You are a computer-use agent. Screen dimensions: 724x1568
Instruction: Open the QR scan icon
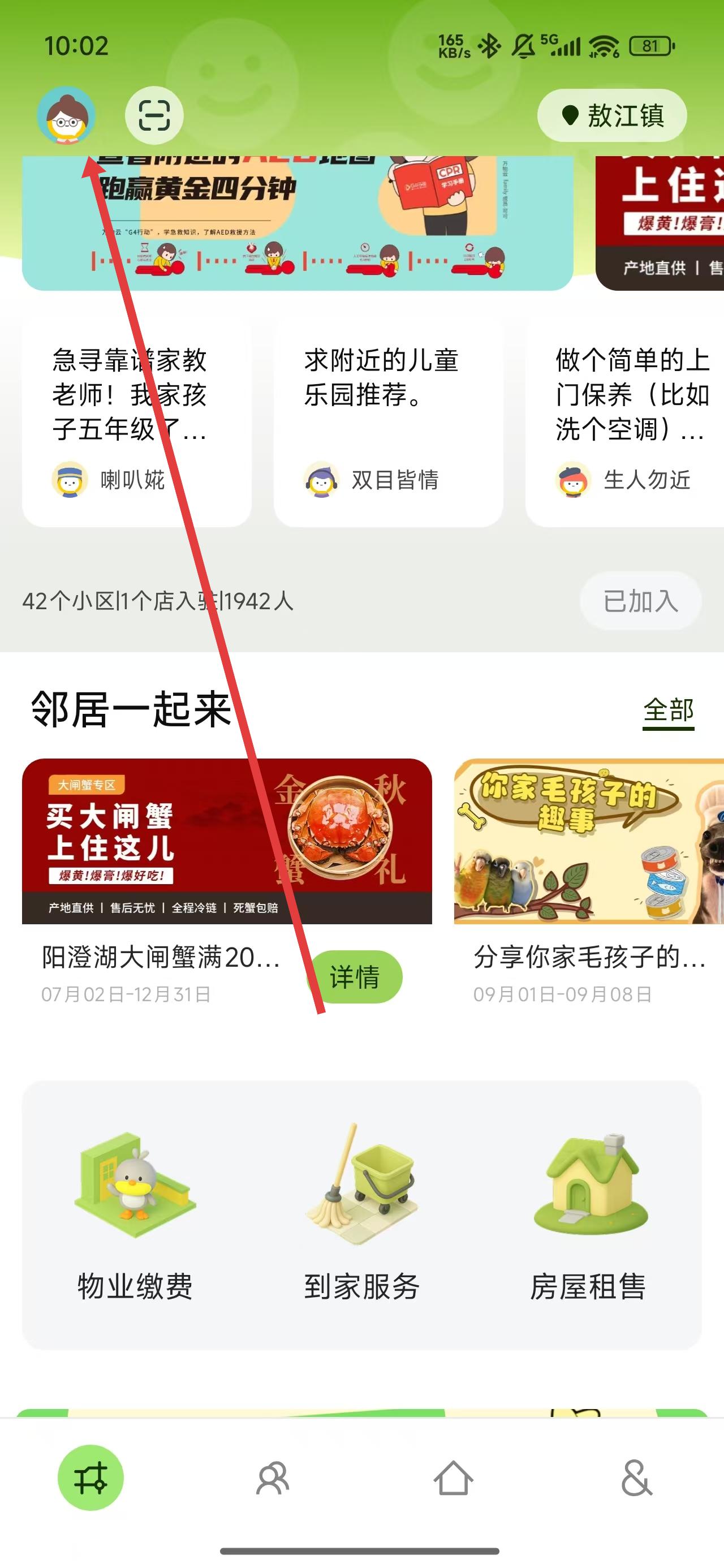(154, 115)
